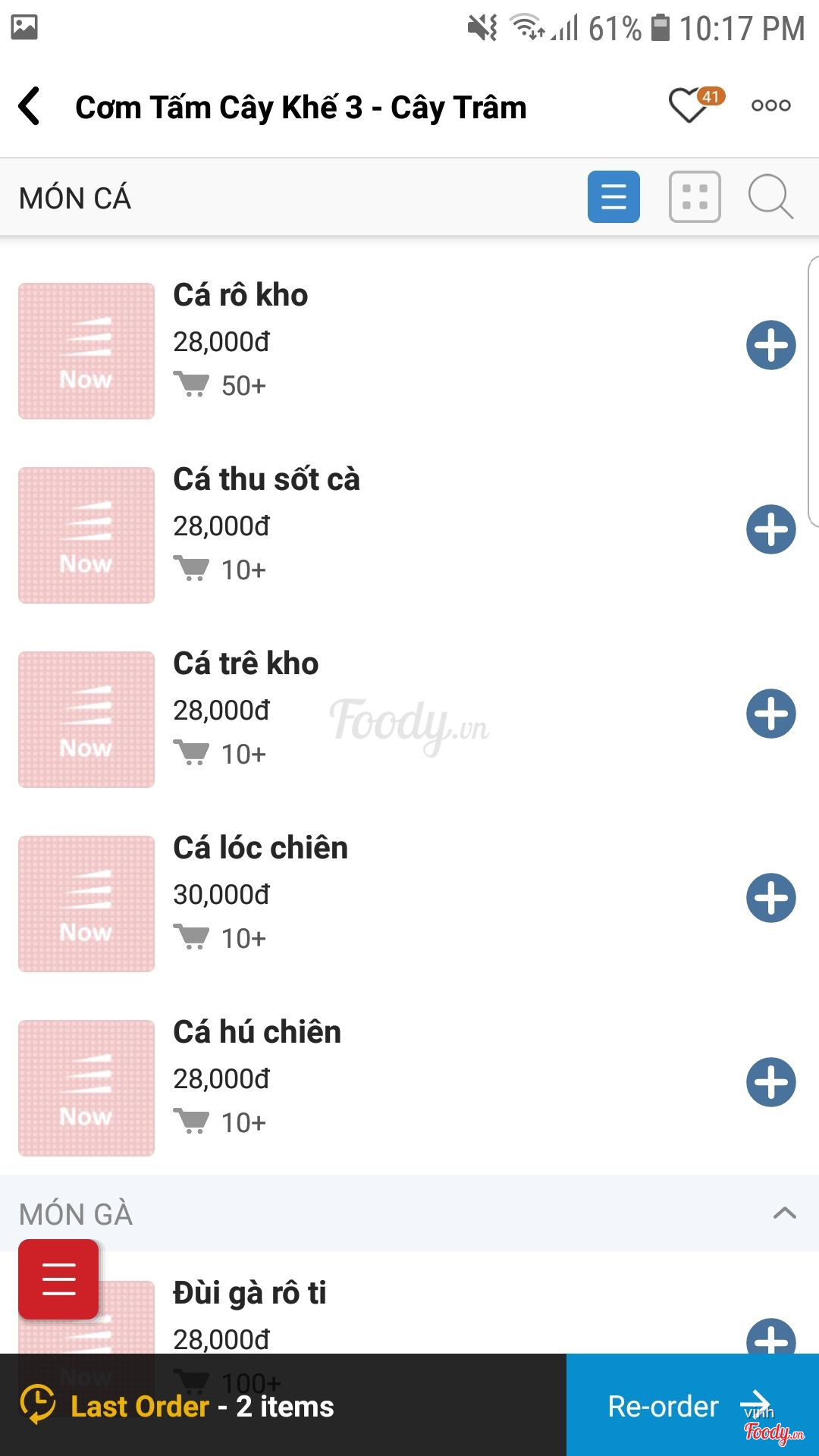Open the Cá lóc chiên dish
819x1456 pixels.
coord(260,848)
